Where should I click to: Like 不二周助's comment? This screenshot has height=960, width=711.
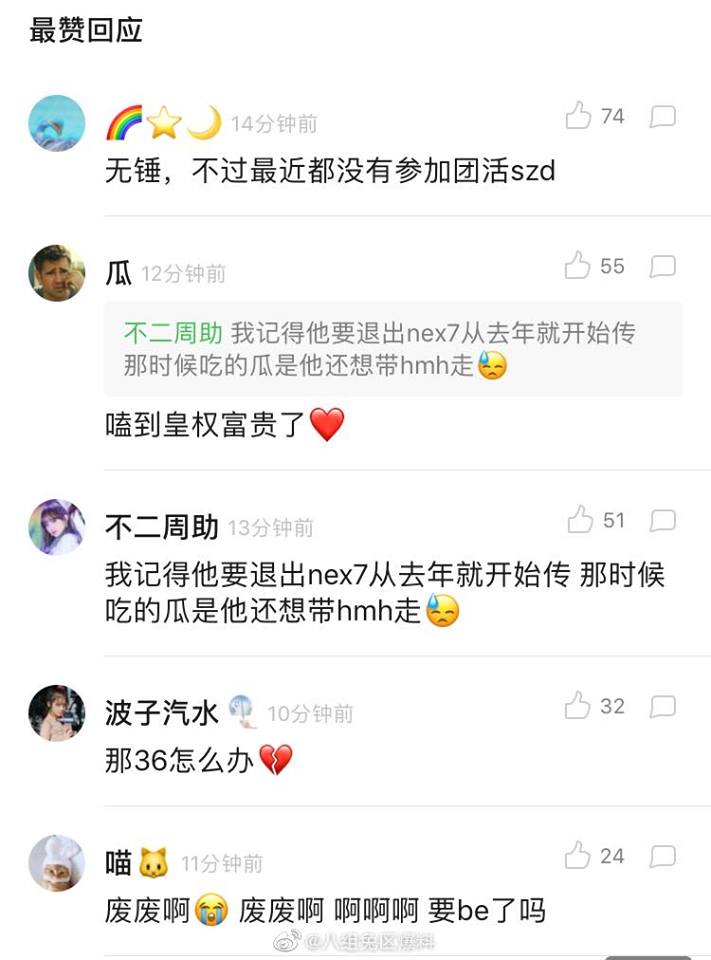click(x=580, y=520)
